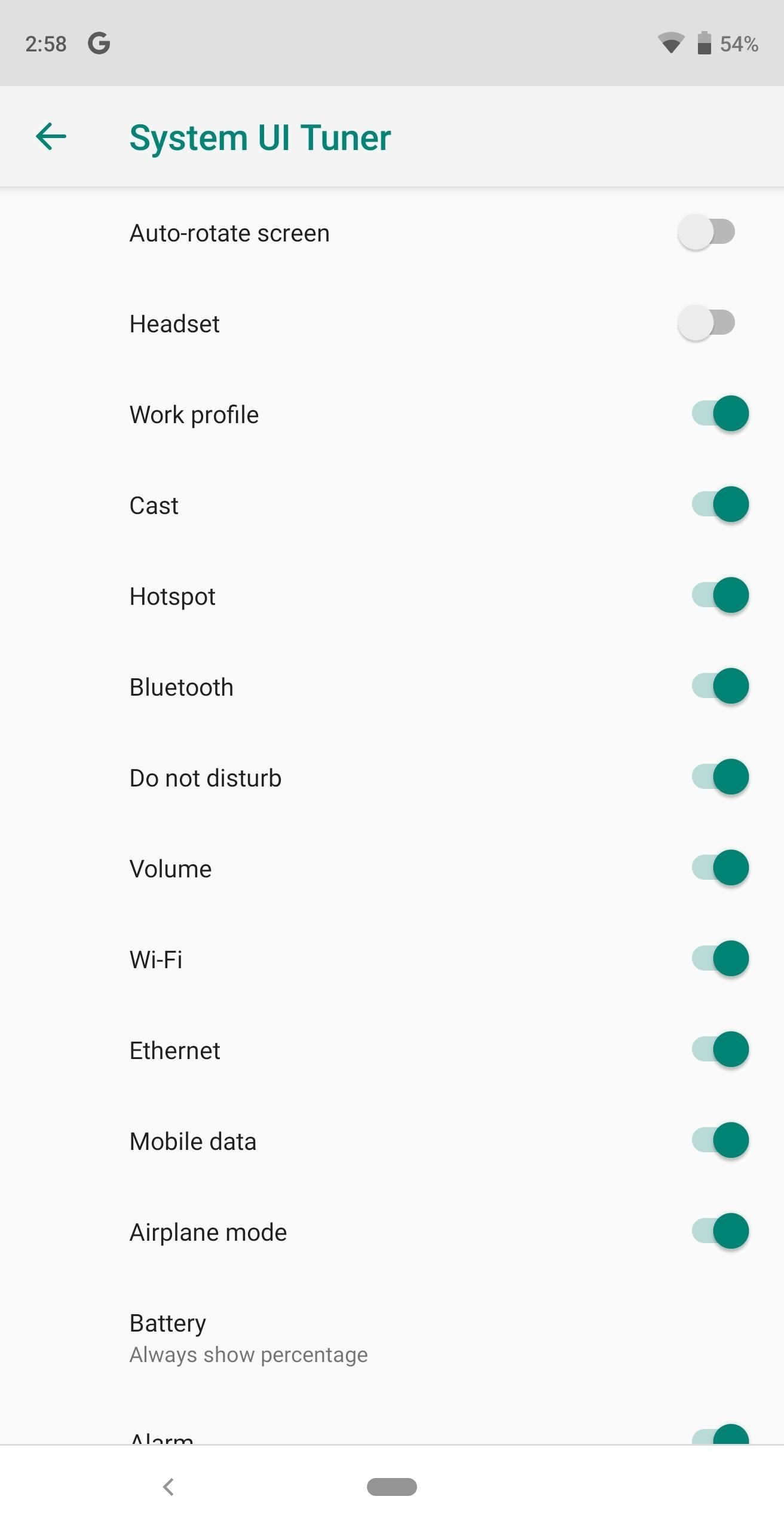Tap the system back arrow in navigation bar
This screenshot has height=1530, width=784.
coord(169,1486)
